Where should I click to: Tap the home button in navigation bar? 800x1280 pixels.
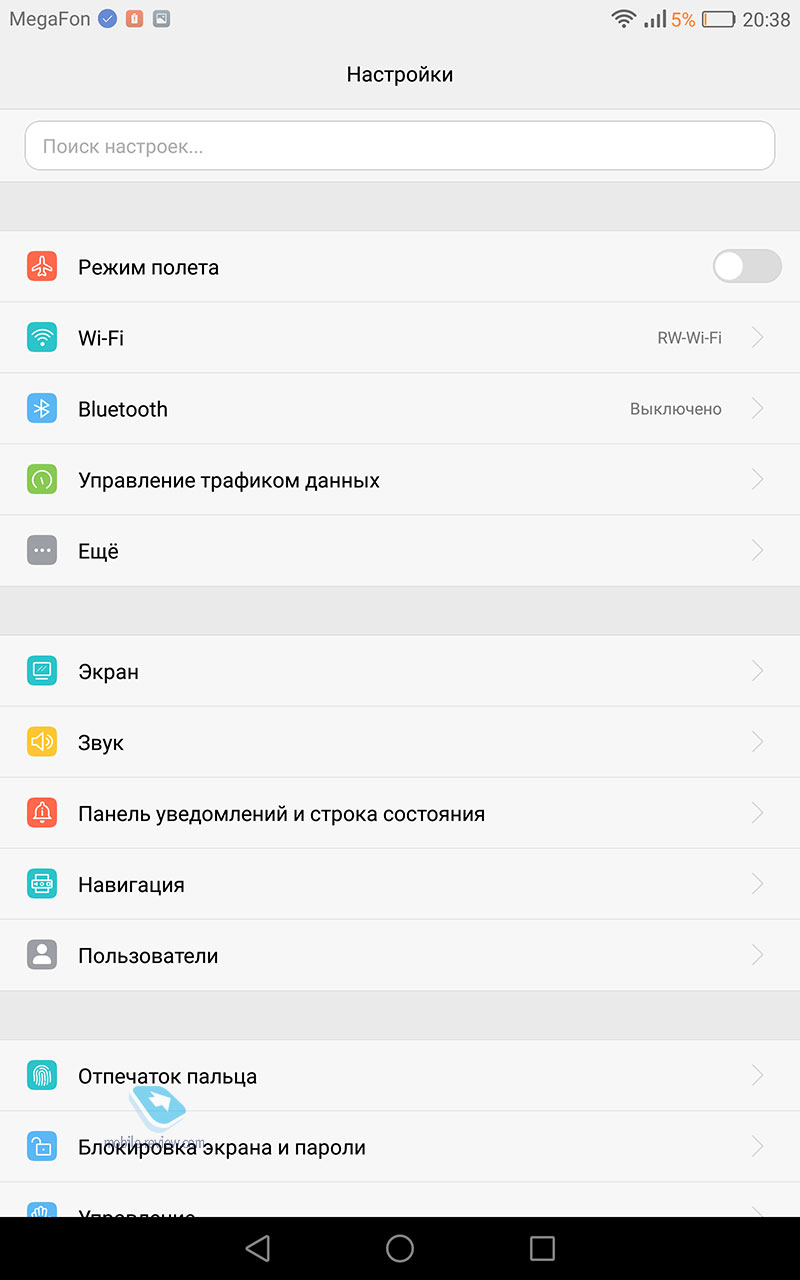[400, 1247]
